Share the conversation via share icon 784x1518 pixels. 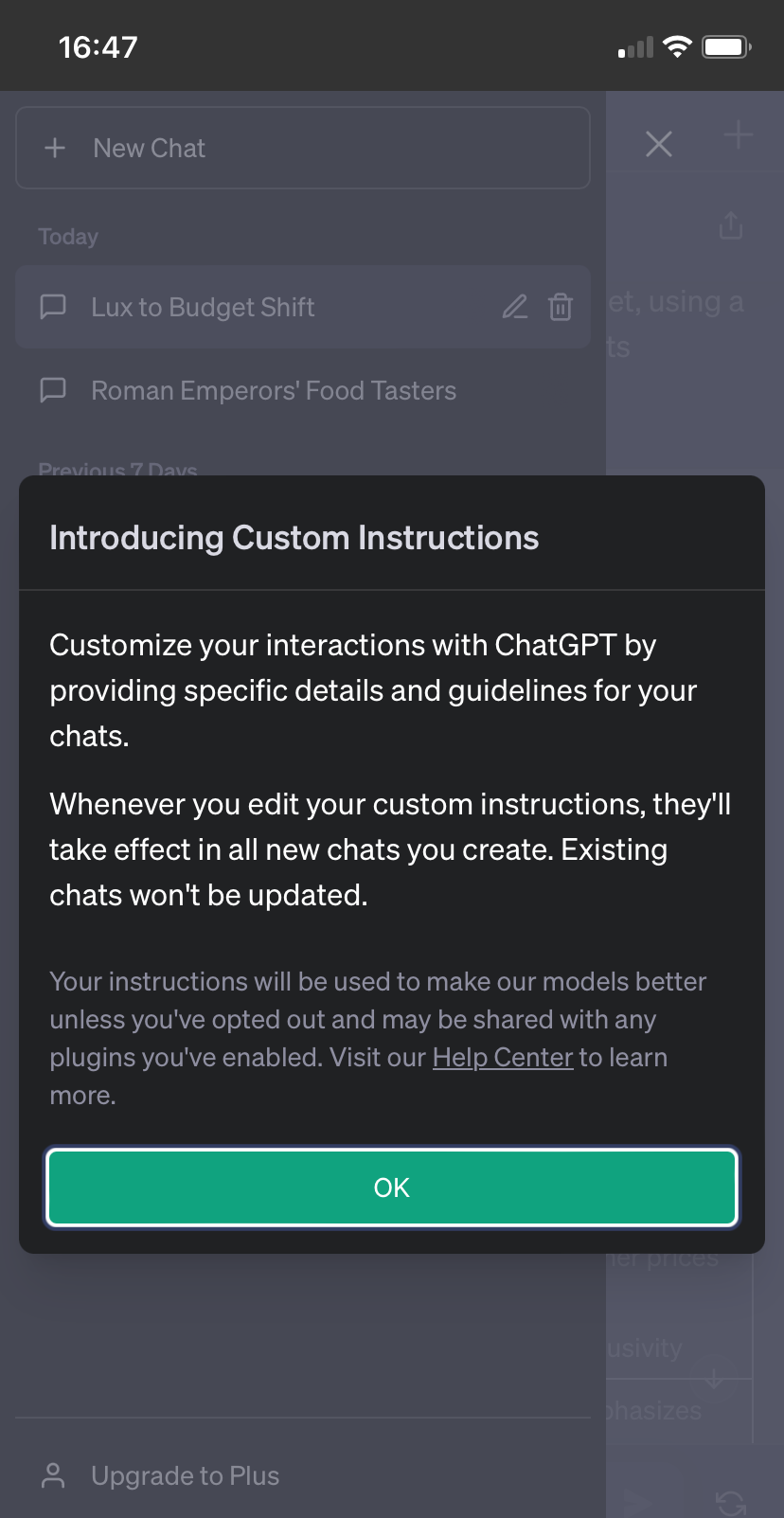point(730,224)
